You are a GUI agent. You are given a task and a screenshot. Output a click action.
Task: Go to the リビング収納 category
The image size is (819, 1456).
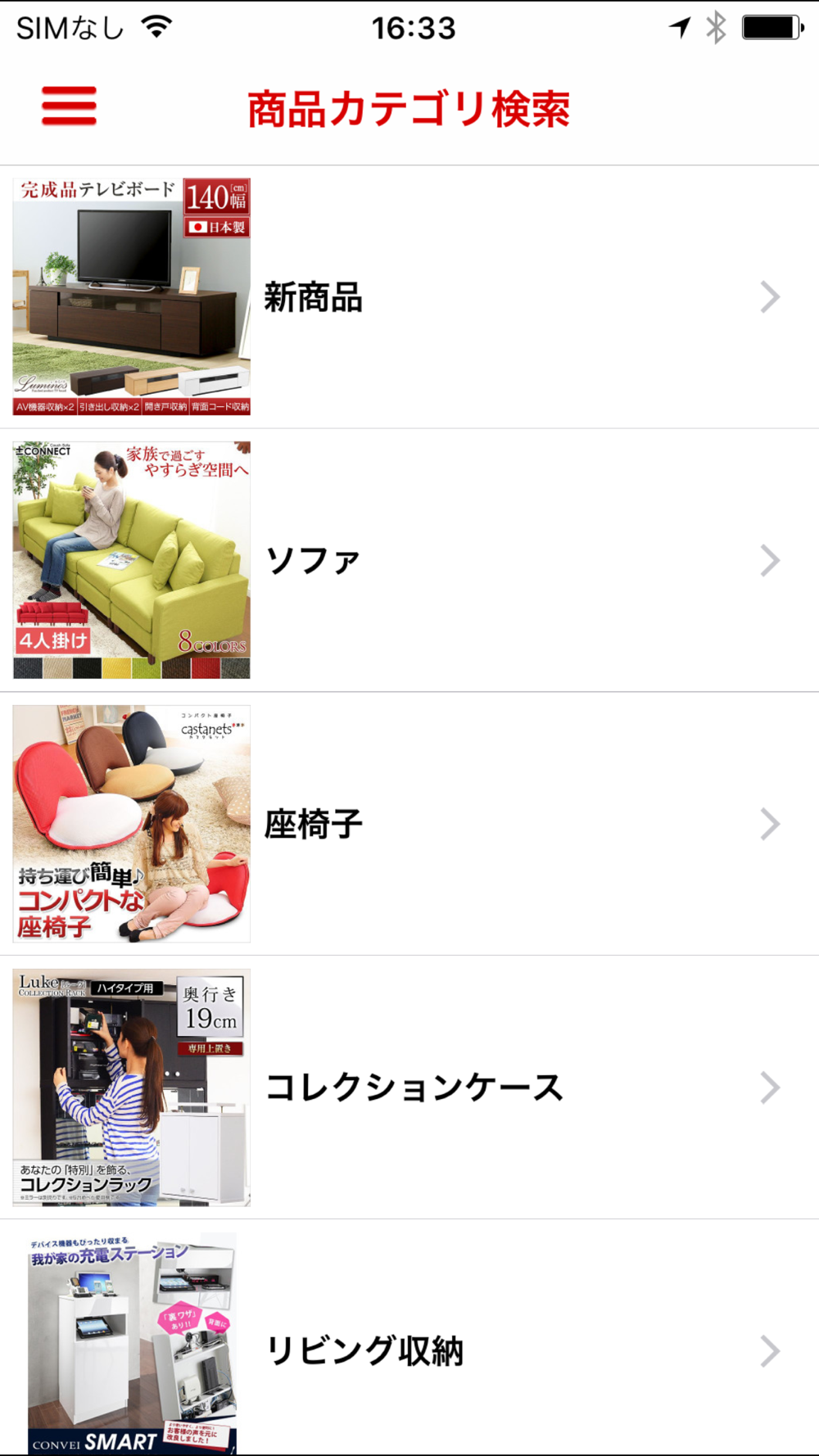click(409, 1350)
